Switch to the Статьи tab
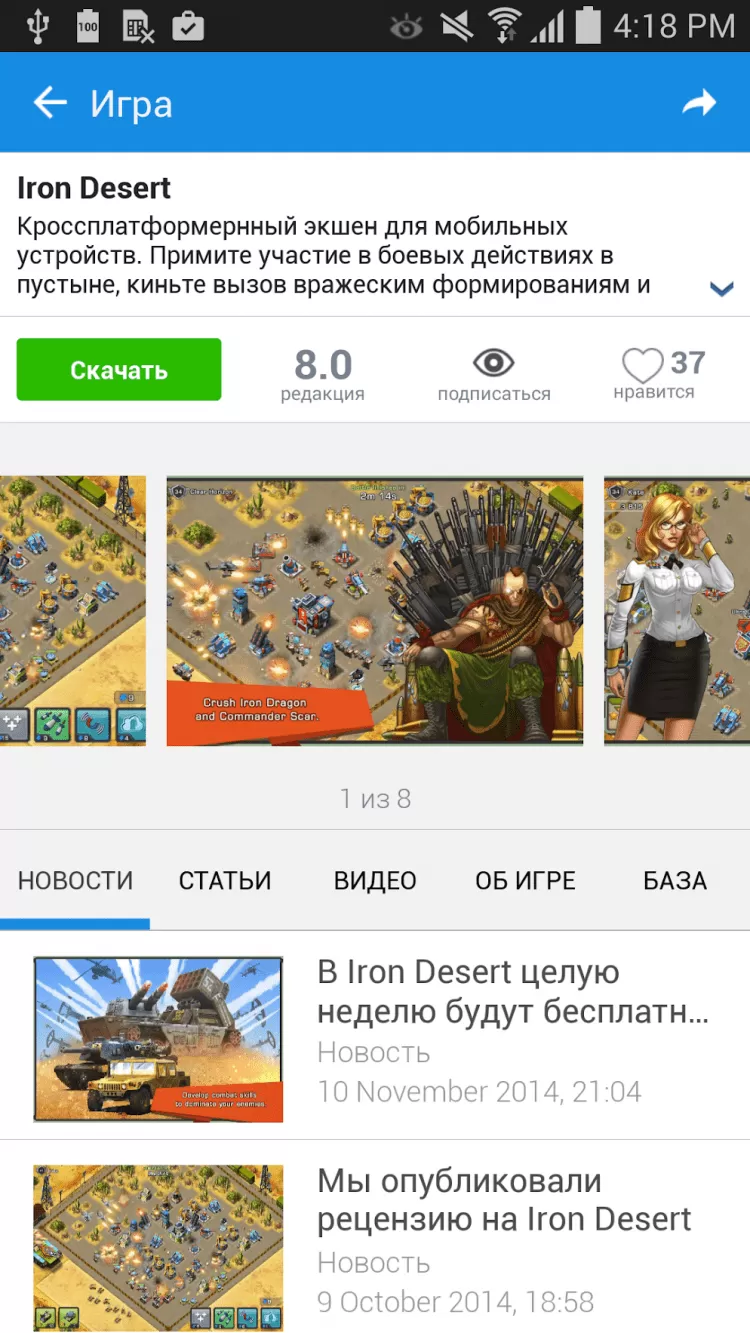 pyautogui.click(x=225, y=881)
